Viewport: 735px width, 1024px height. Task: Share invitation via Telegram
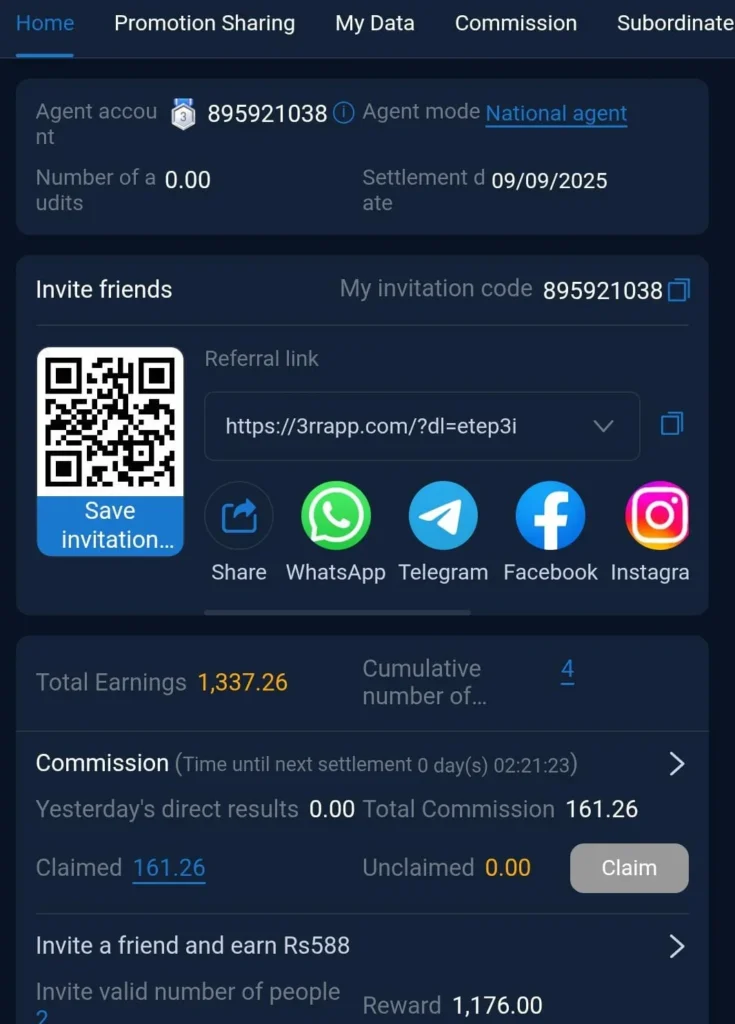[x=443, y=516]
